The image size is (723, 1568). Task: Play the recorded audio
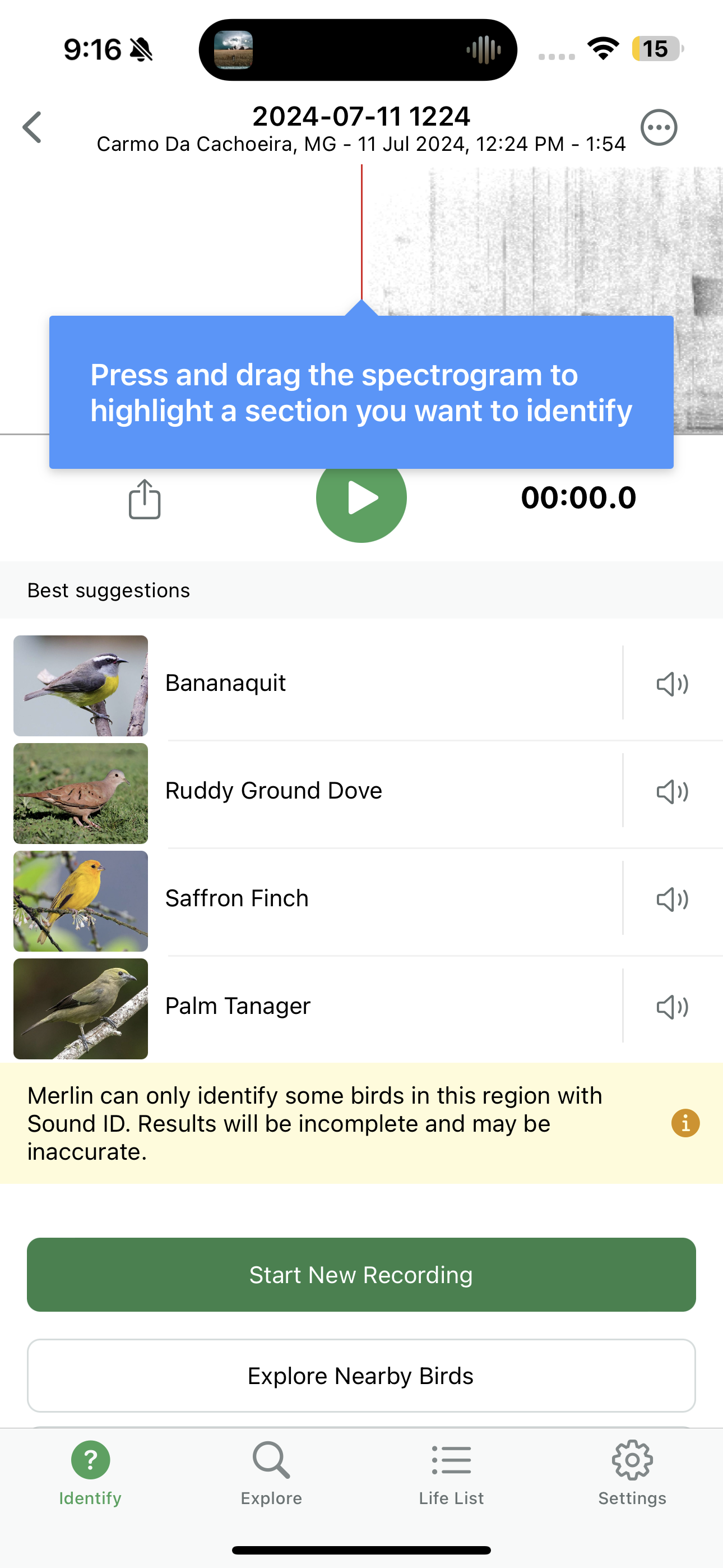[361, 498]
